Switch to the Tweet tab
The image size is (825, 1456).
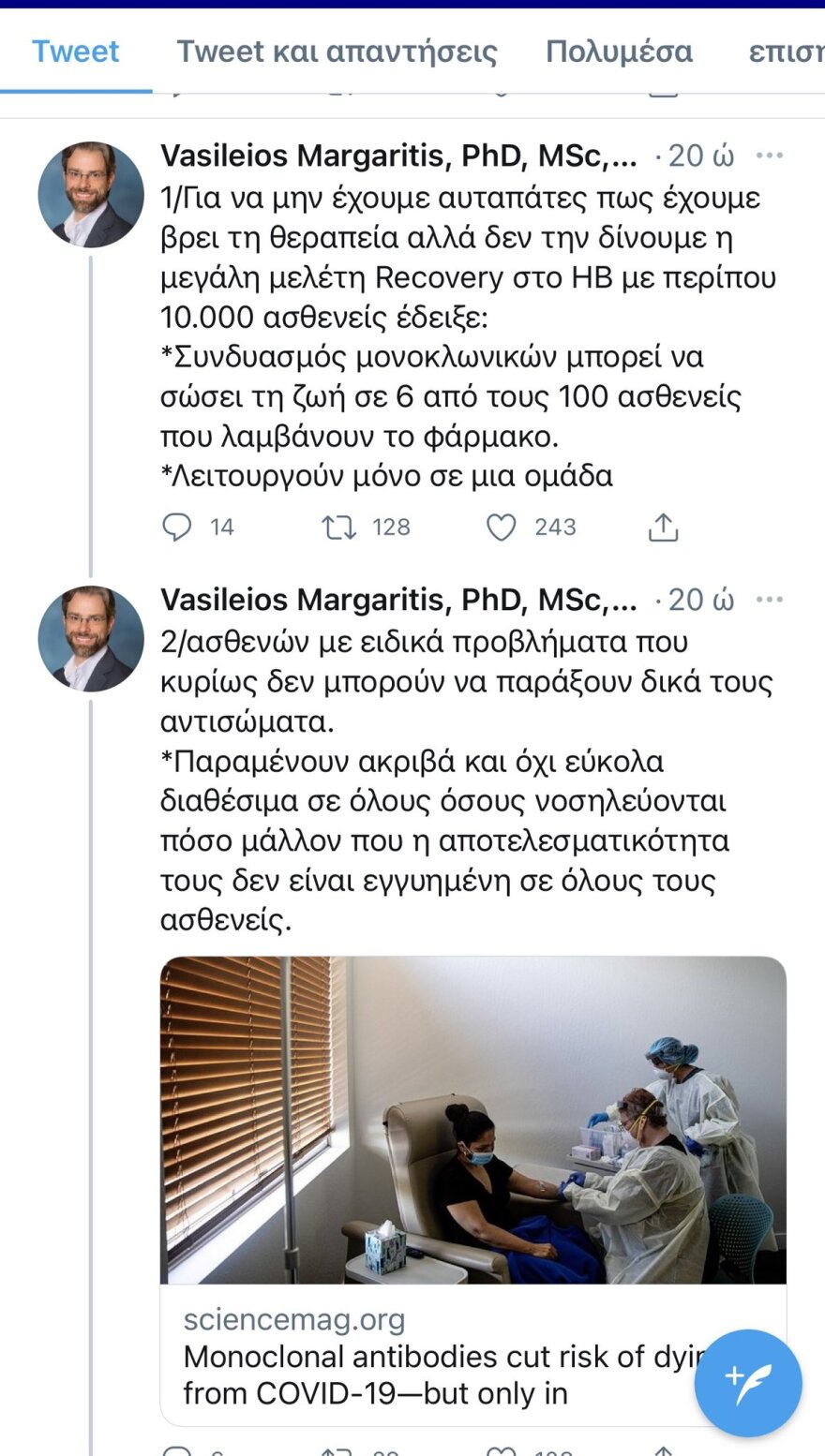(76, 51)
